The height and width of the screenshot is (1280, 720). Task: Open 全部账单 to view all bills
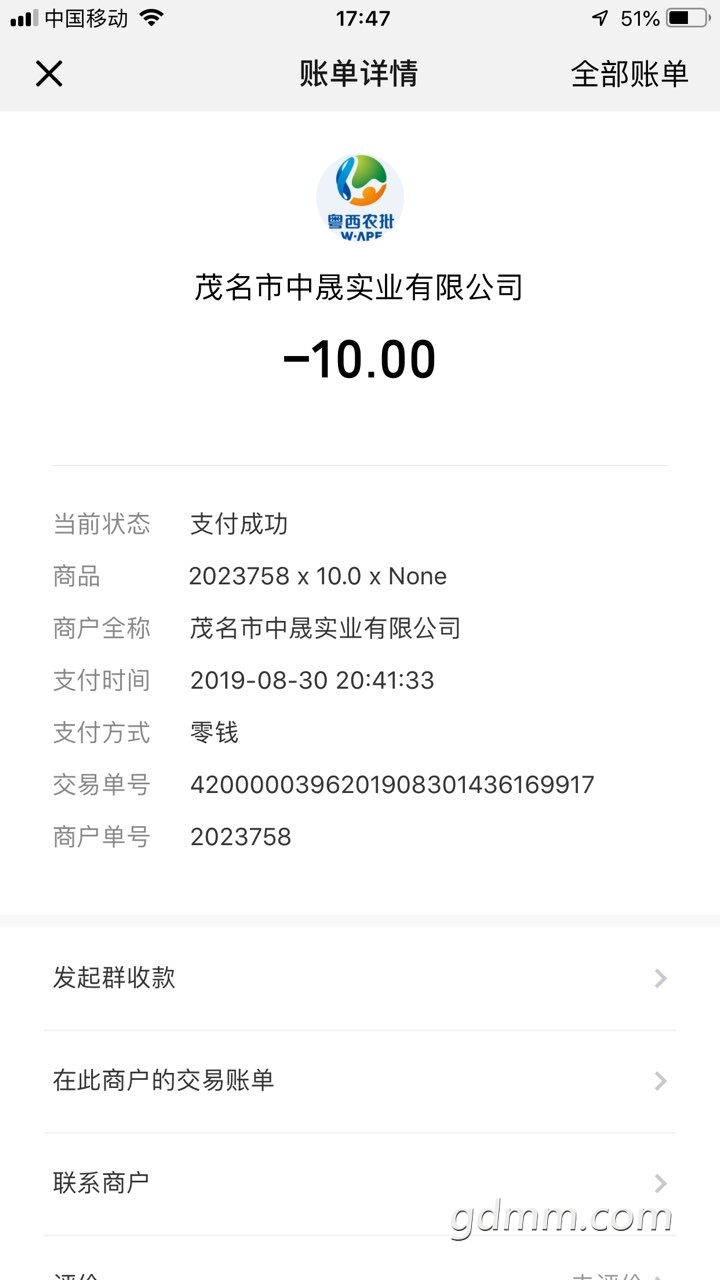click(x=629, y=74)
